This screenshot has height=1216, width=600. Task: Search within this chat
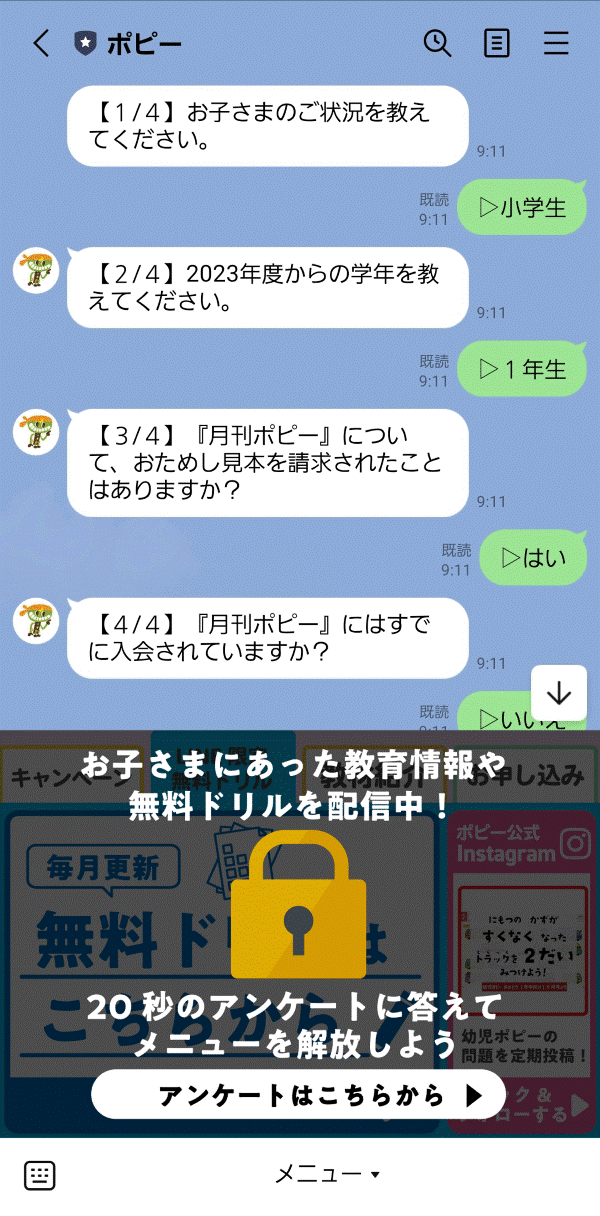pyautogui.click(x=437, y=43)
